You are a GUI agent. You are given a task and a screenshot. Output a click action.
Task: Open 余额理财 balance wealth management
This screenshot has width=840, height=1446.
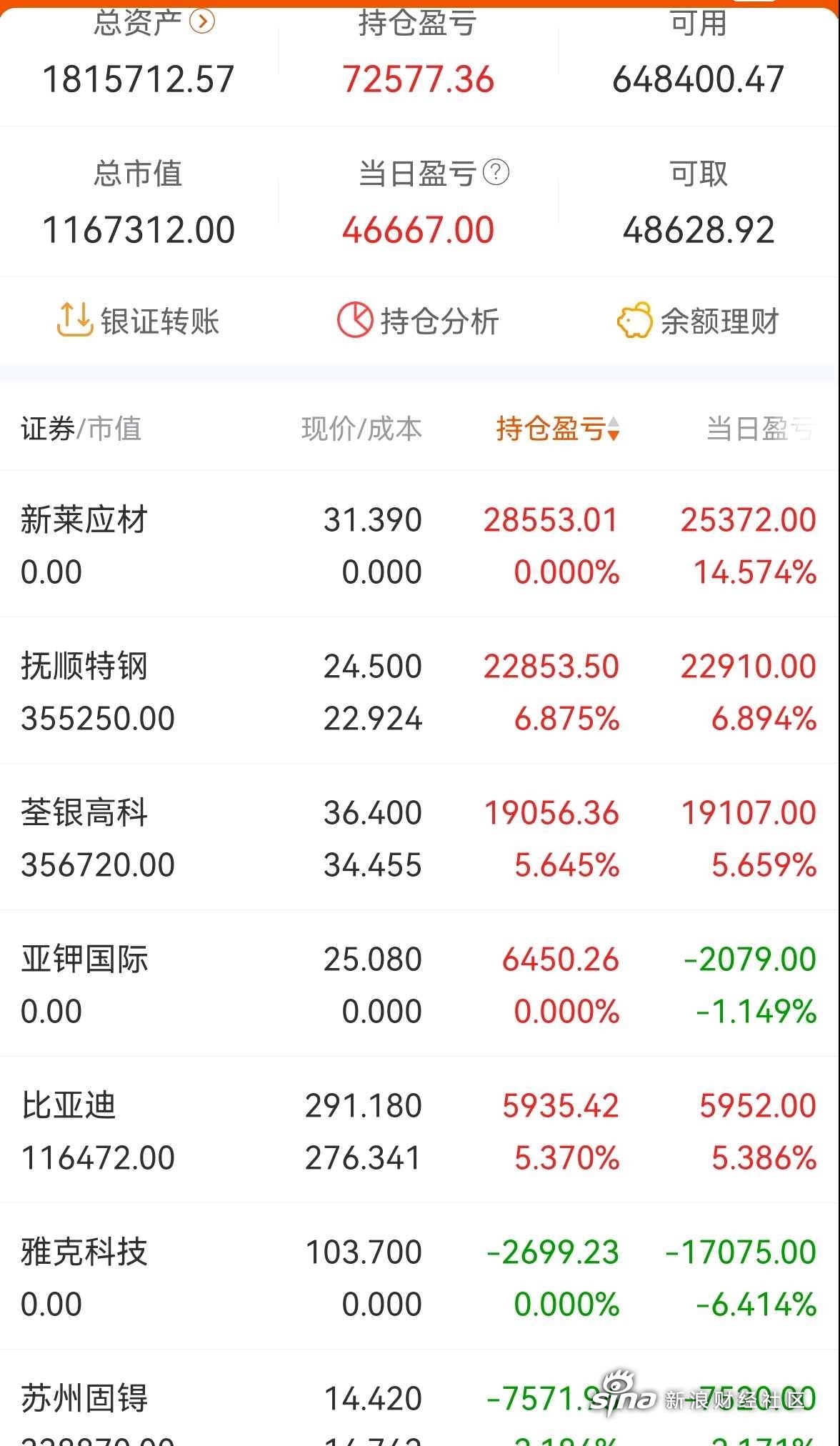699,321
